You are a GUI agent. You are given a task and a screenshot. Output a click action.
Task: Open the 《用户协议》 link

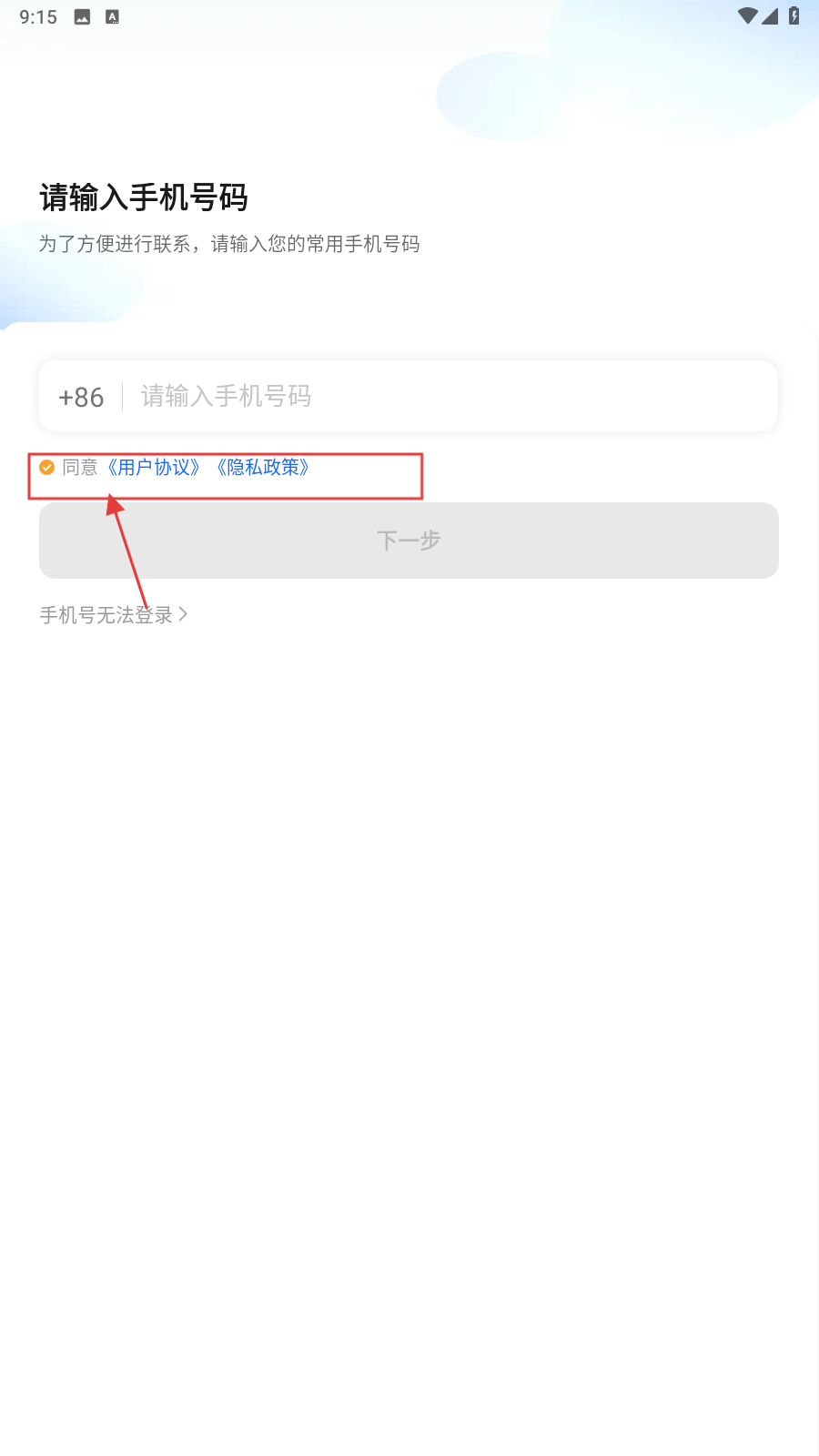[x=153, y=468]
